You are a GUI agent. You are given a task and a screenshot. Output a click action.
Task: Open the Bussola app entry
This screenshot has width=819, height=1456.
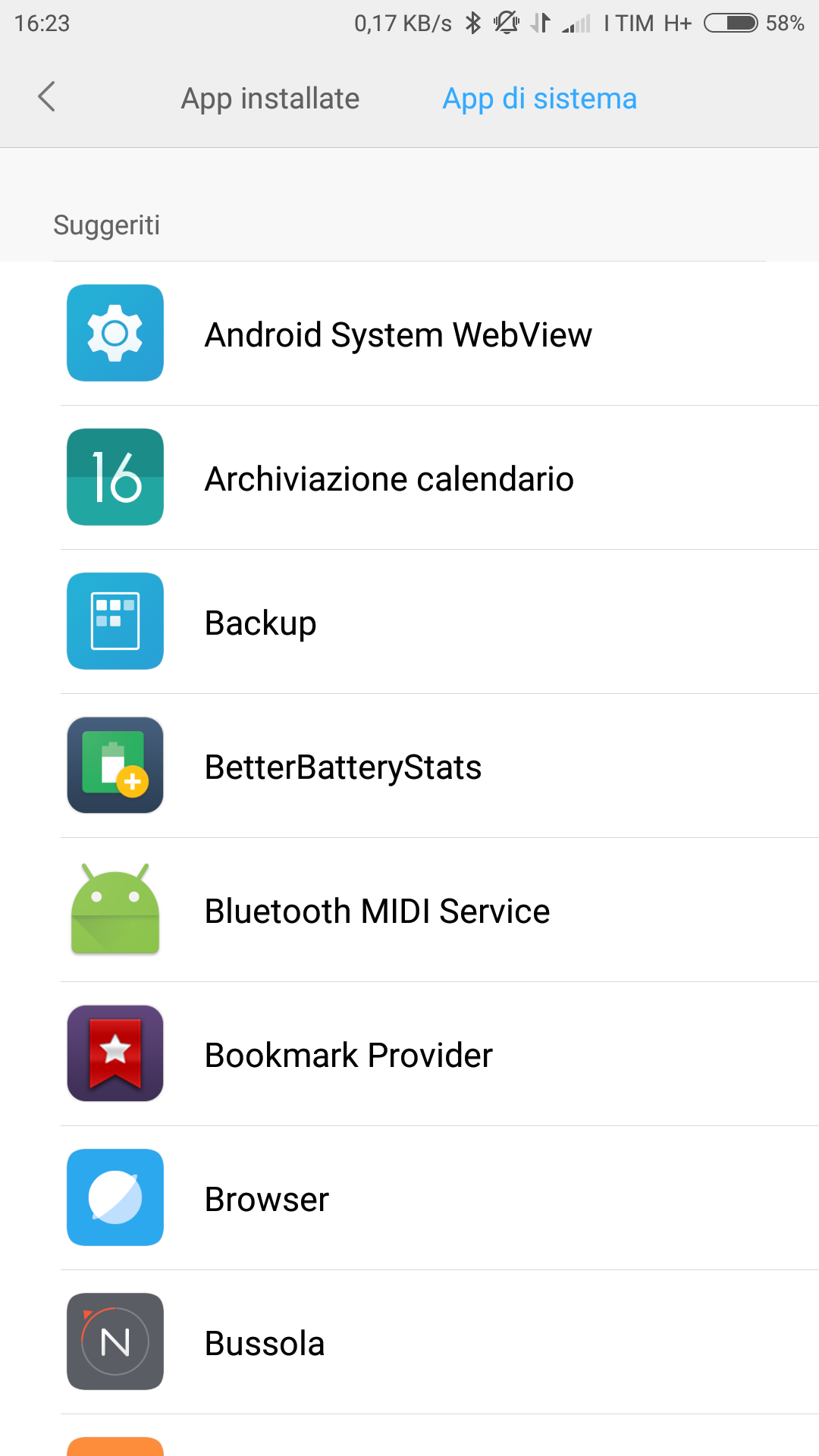[x=409, y=1342]
